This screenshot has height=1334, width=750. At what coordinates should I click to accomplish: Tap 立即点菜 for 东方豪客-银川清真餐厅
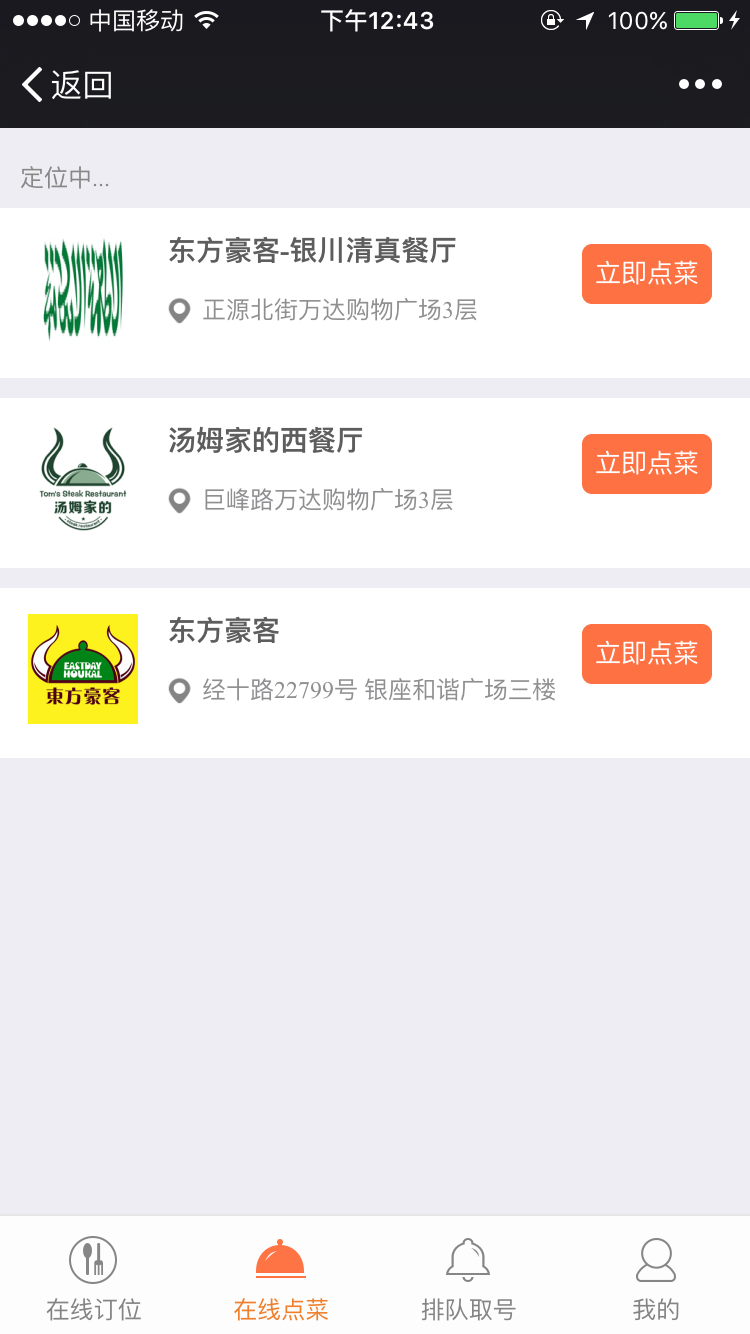tap(647, 274)
